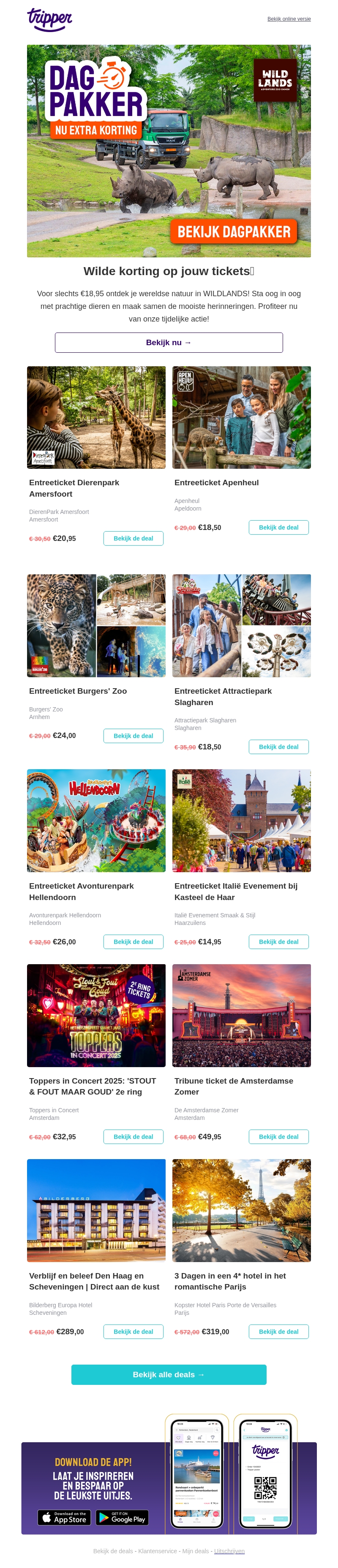Open the 'Bekijk online versie' link

tap(289, 19)
